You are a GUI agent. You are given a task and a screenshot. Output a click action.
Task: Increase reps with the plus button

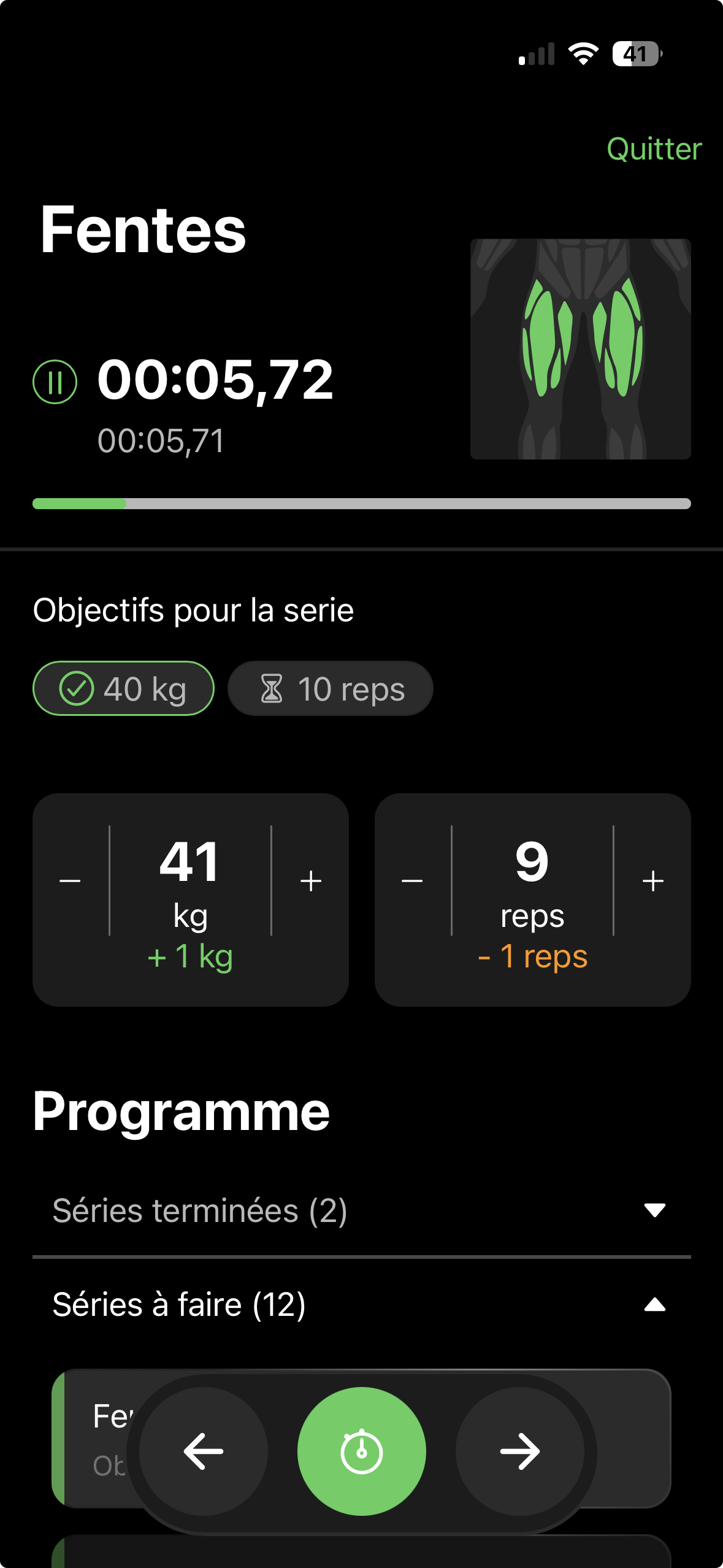[x=652, y=880]
